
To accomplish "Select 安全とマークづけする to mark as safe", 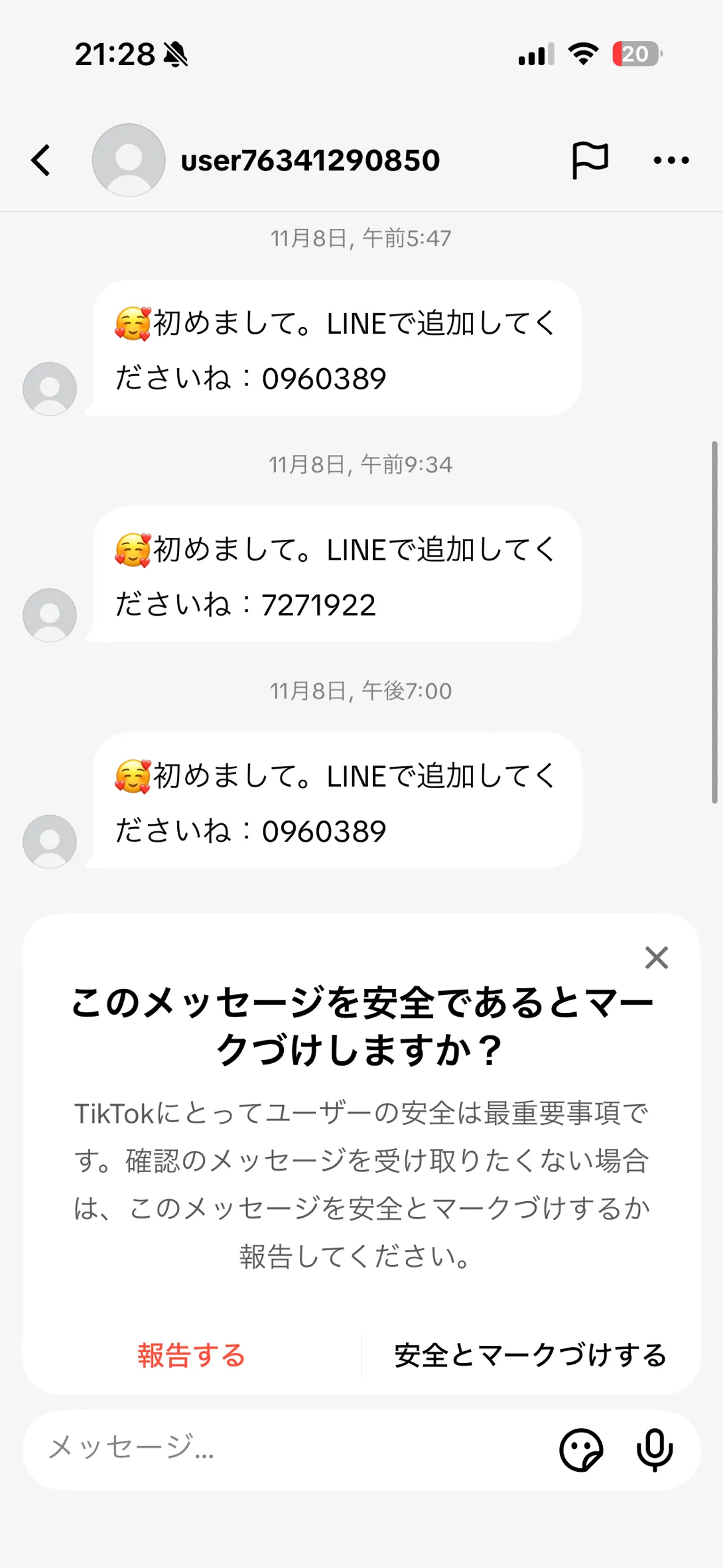I will [530, 1355].
